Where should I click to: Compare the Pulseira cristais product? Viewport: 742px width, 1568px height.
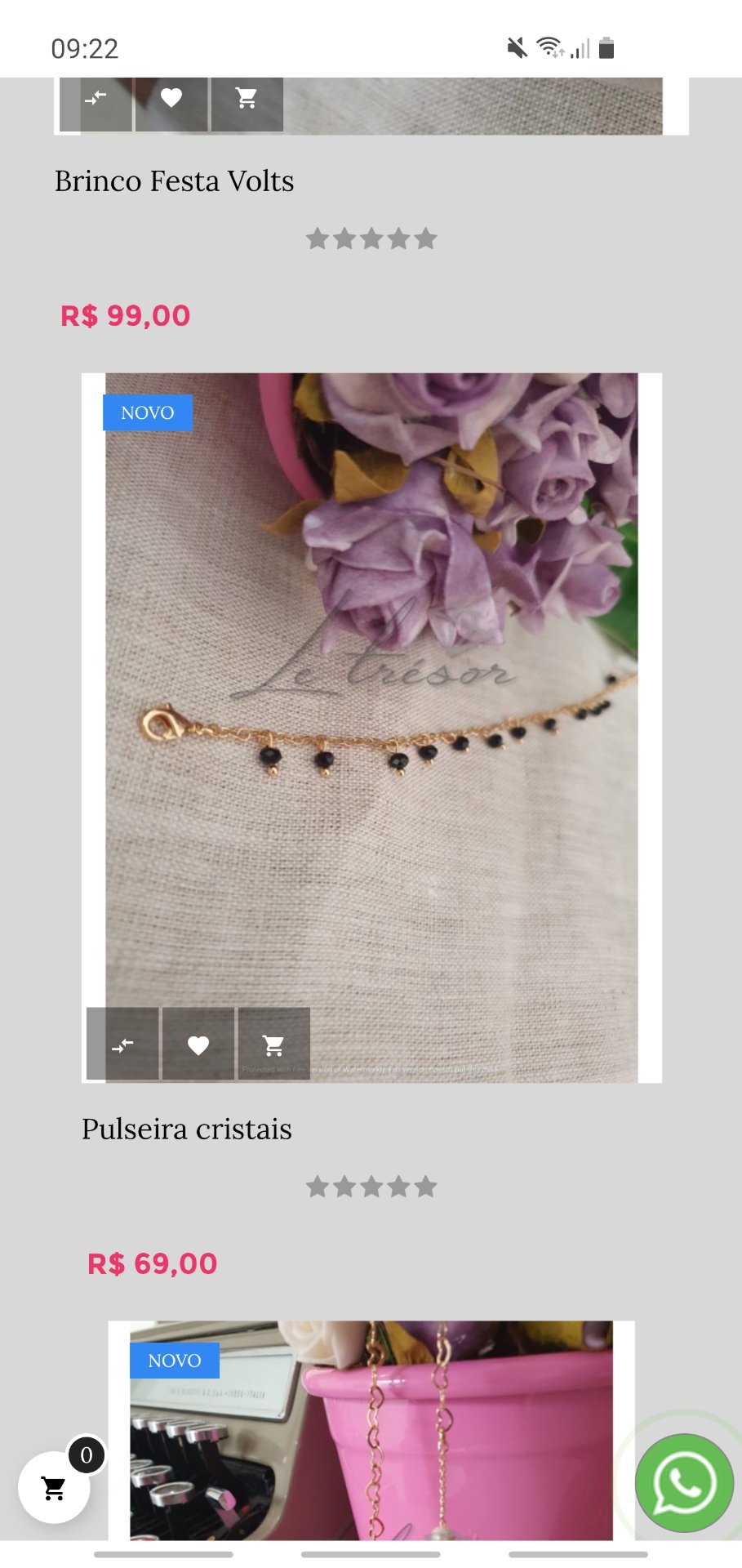coord(122,1045)
